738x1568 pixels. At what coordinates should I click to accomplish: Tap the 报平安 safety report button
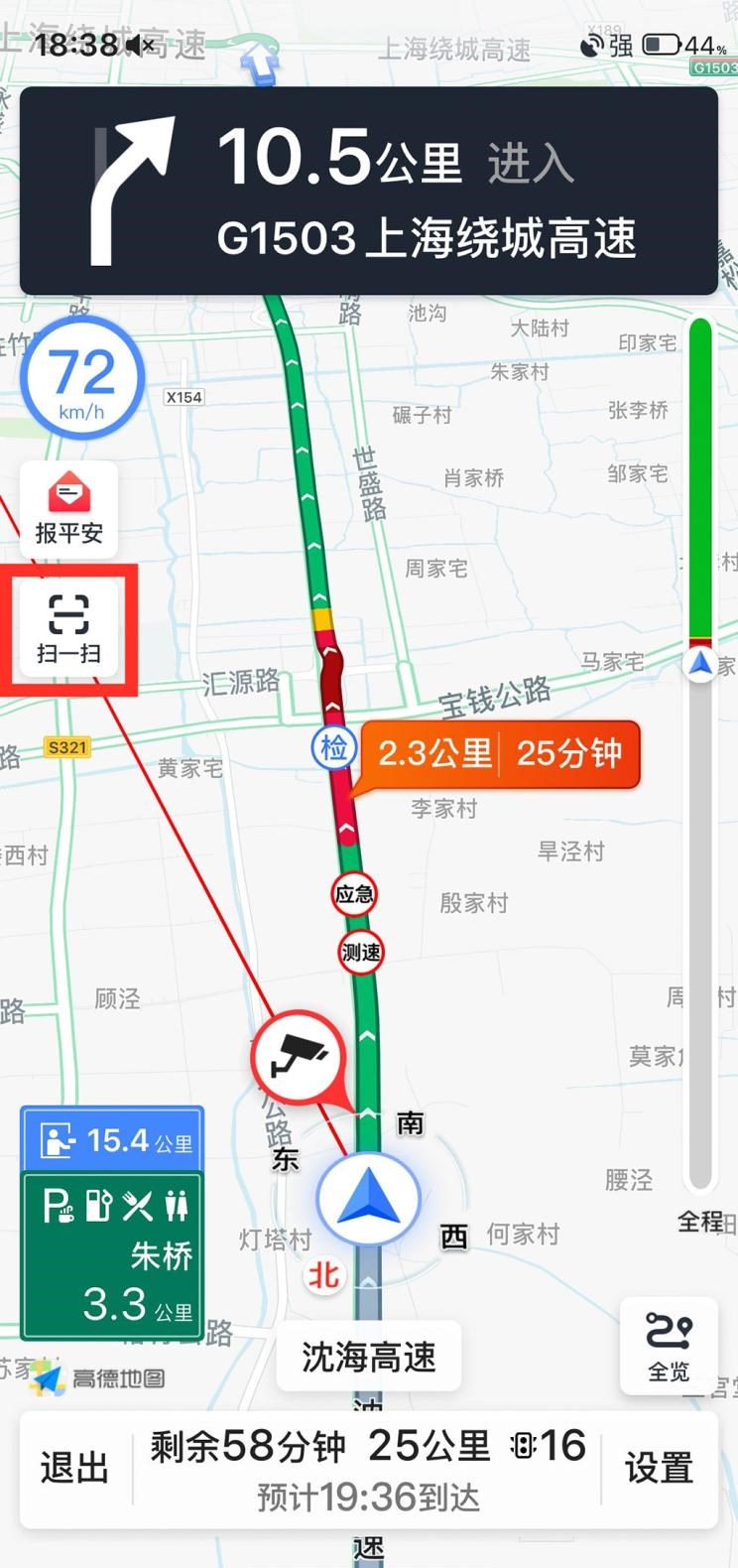tap(68, 508)
